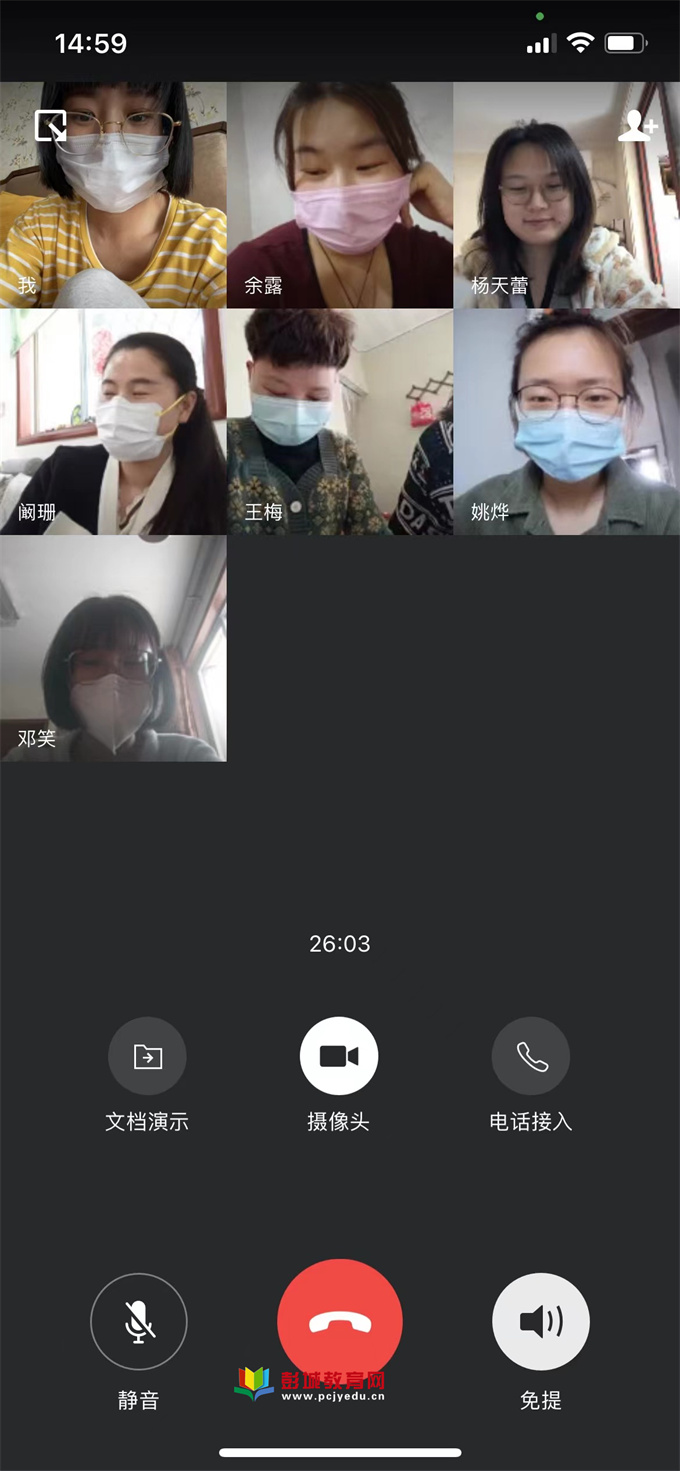View 王梅's video tile
This screenshot has height=1471, width=680.
pos(340,422)
